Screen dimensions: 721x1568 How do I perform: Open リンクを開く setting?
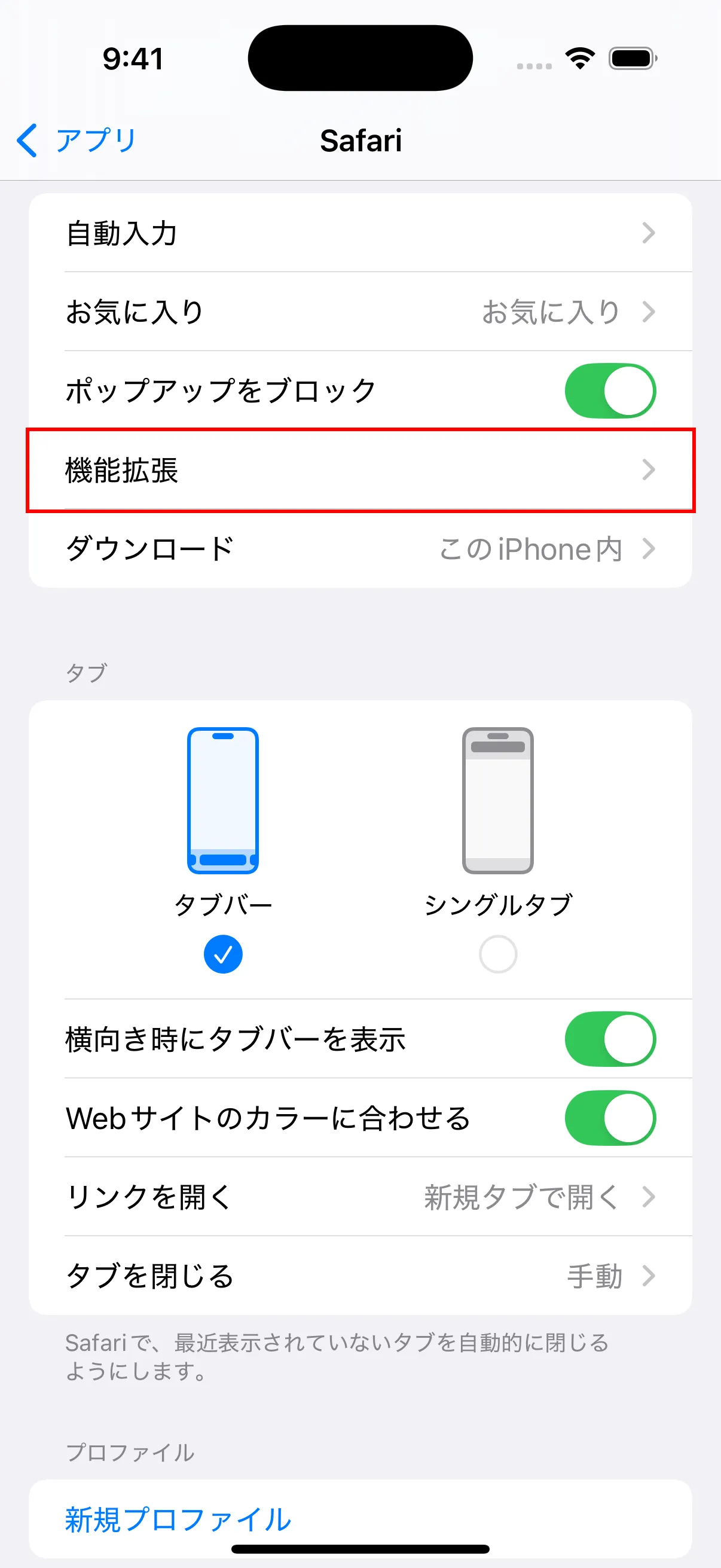tap(359, 1197)
